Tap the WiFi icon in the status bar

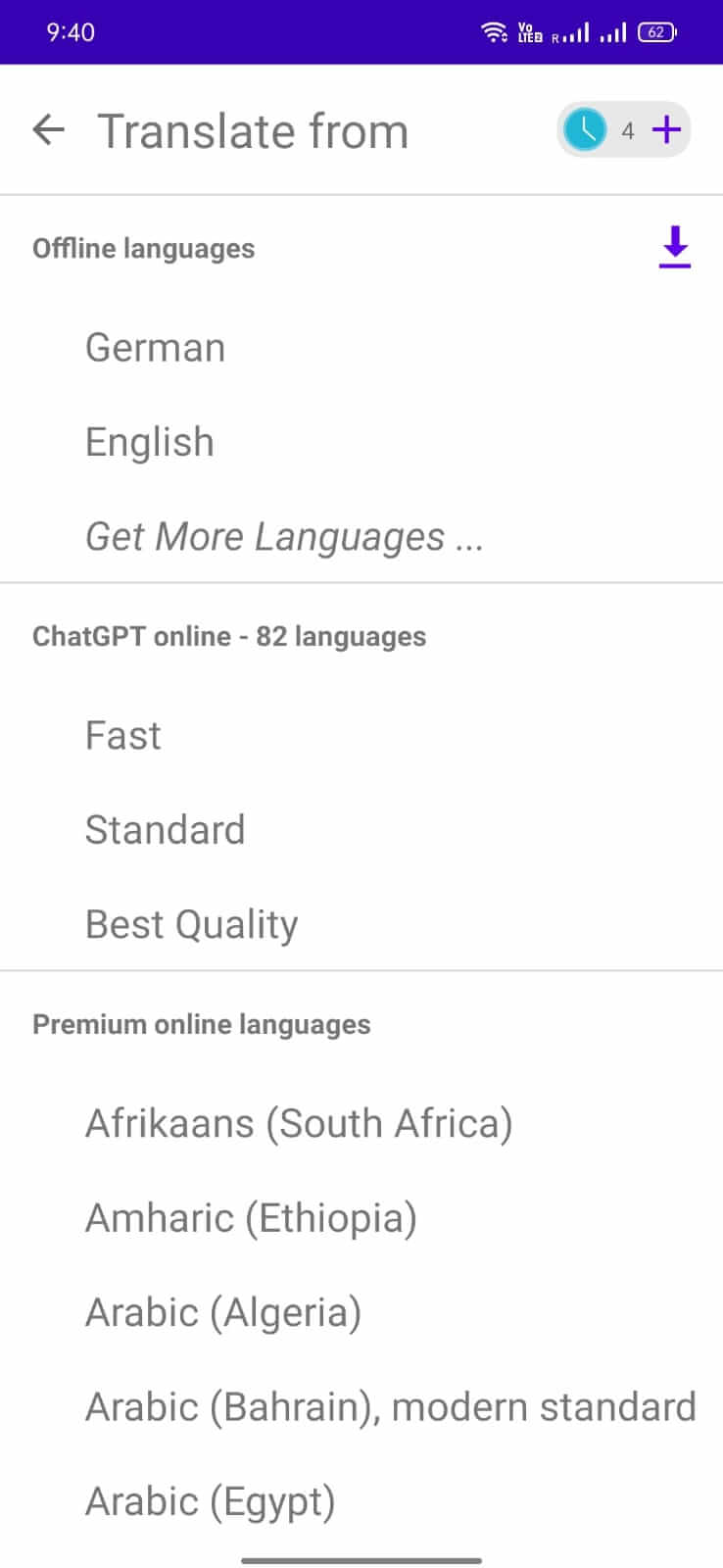[495, 30]
